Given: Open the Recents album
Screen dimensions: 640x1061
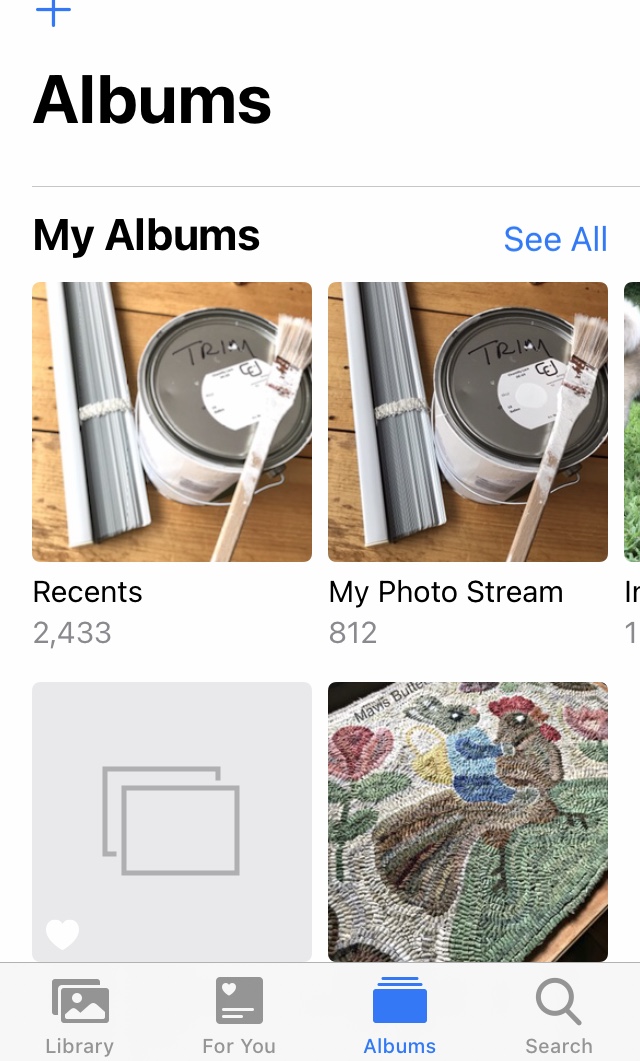Looking at the screenshot, I should coord(172,422).
